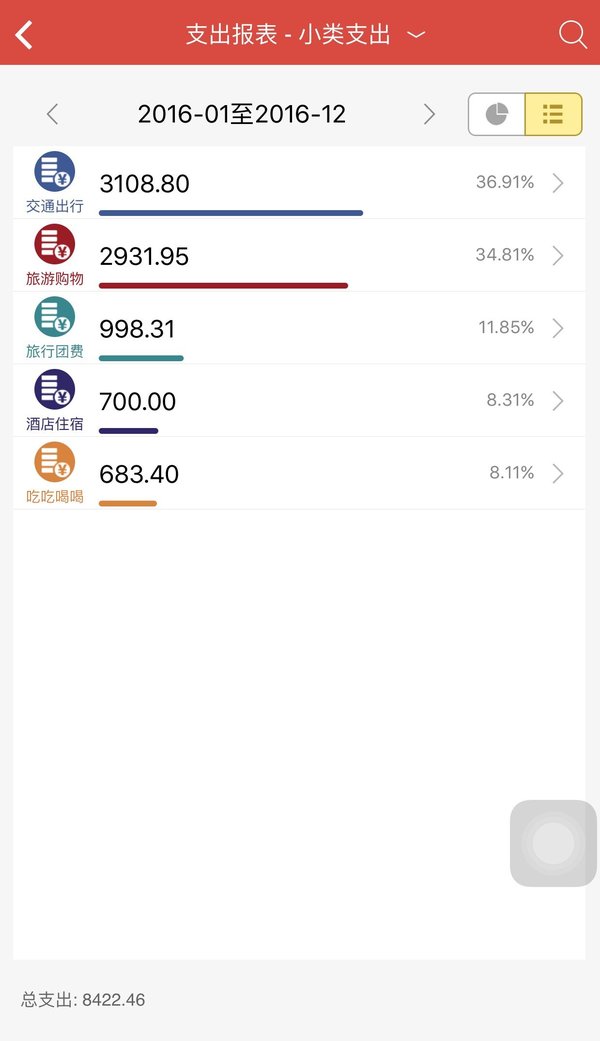Select the list view toggle
Image resolution: width=600 pixels, height=1041 pixels.
(x=554, y=114)
